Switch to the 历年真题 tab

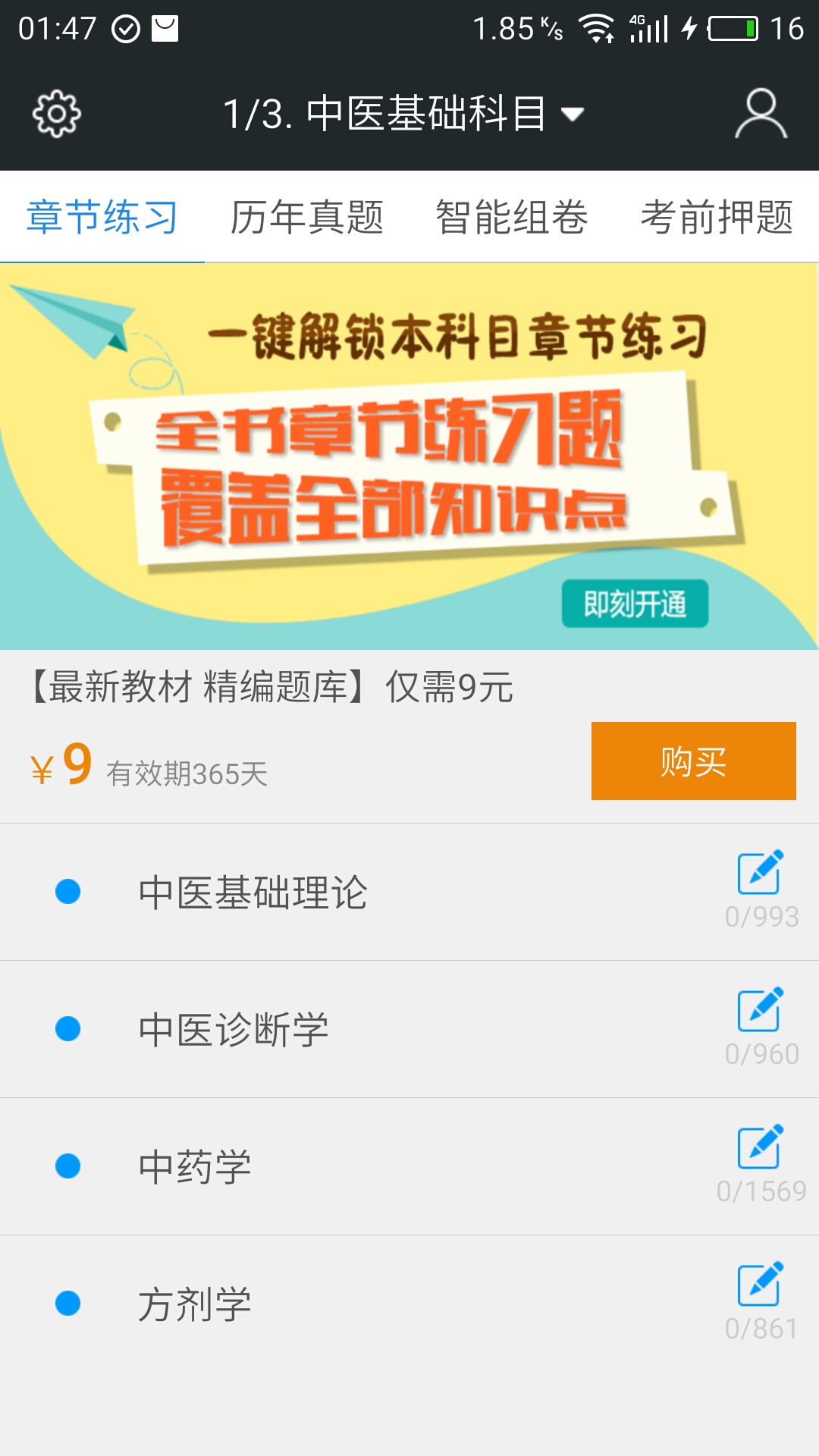pos(307,215)
